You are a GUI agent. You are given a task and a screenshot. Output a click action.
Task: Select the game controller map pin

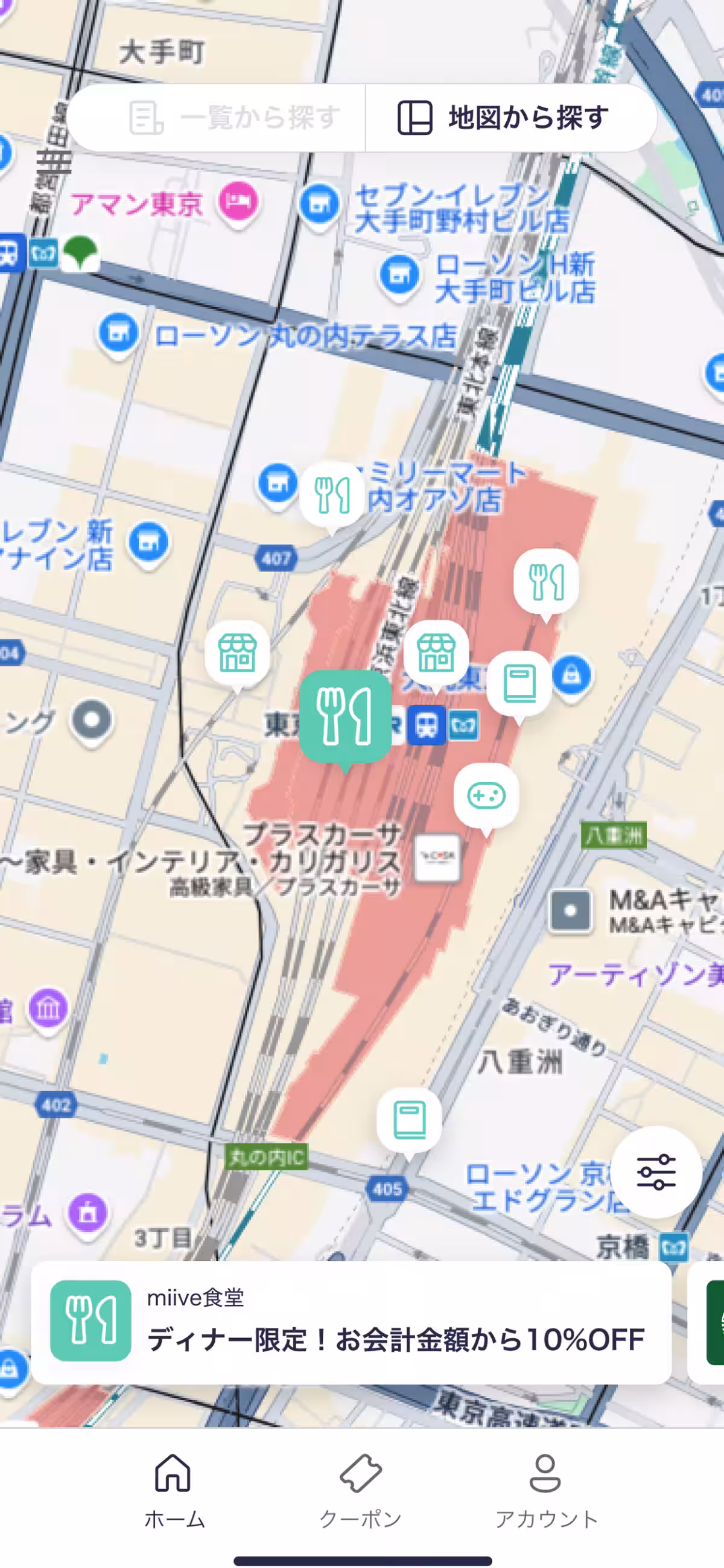pos(486,794)
